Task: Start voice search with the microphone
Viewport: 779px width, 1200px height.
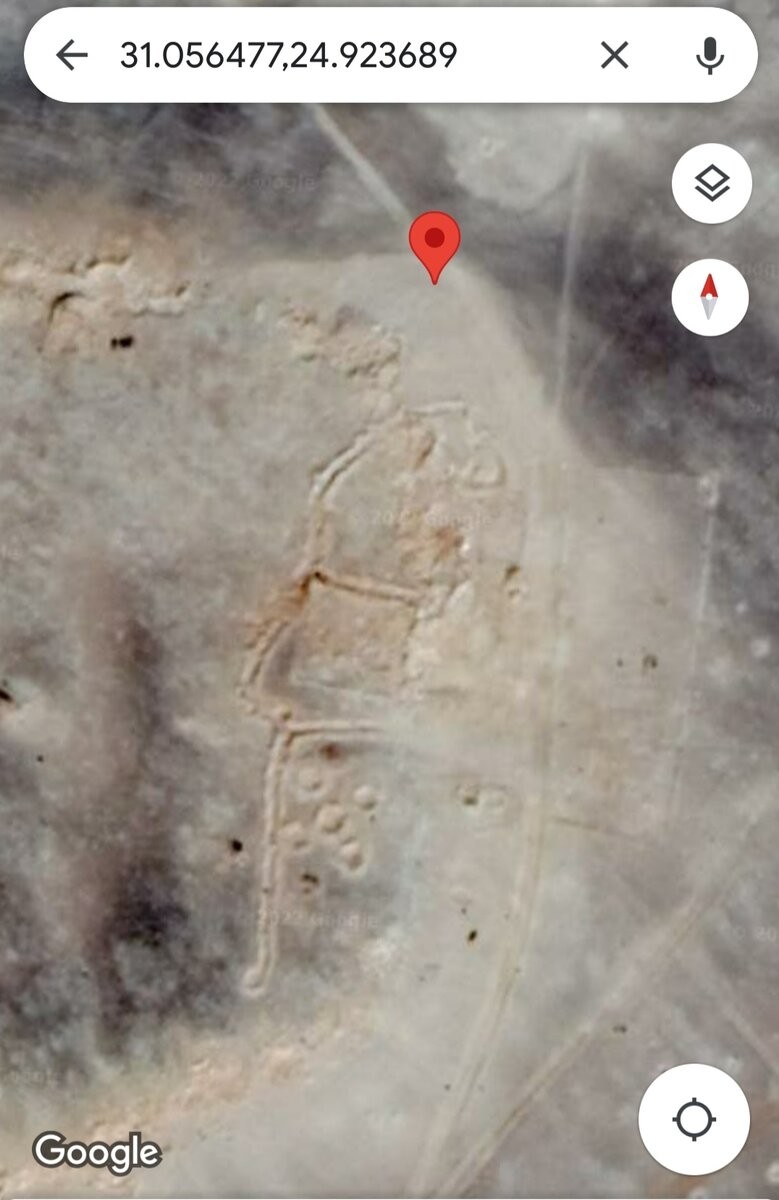Action: click(x=710, y=56)
